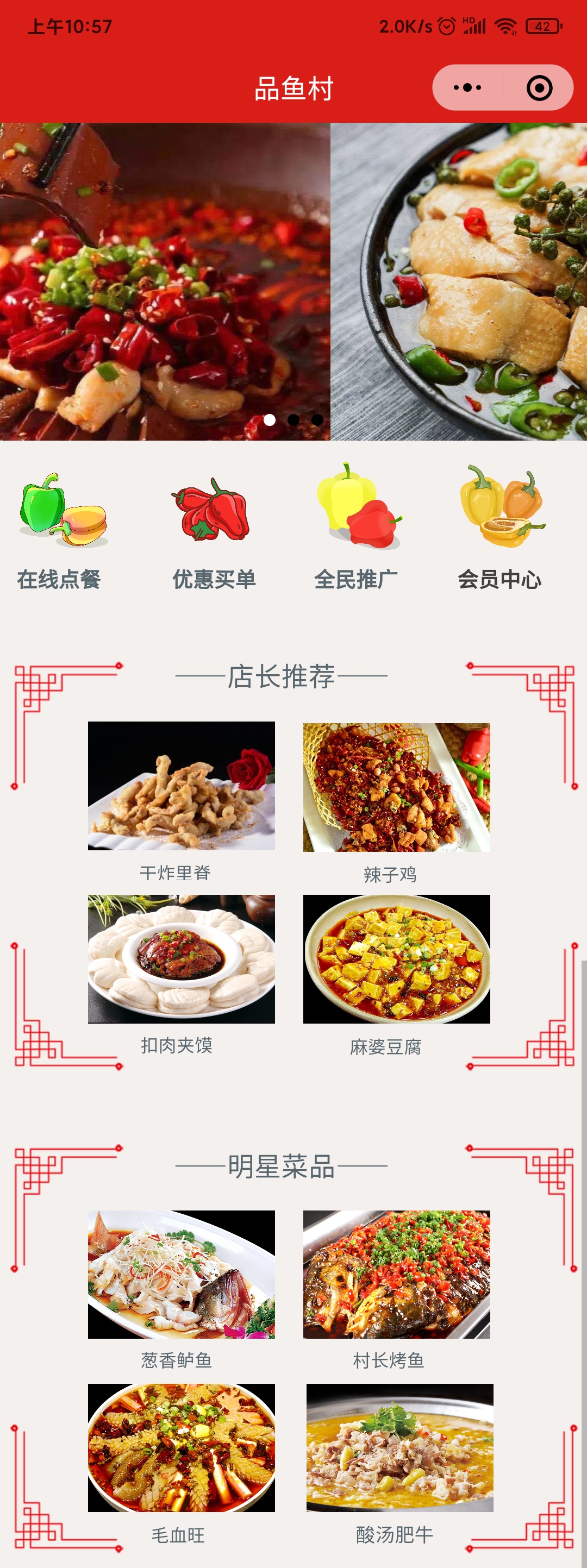Open 优惠买单 discount payment
The height and width of the screenshot is (1568, 587).
point(214,530)
